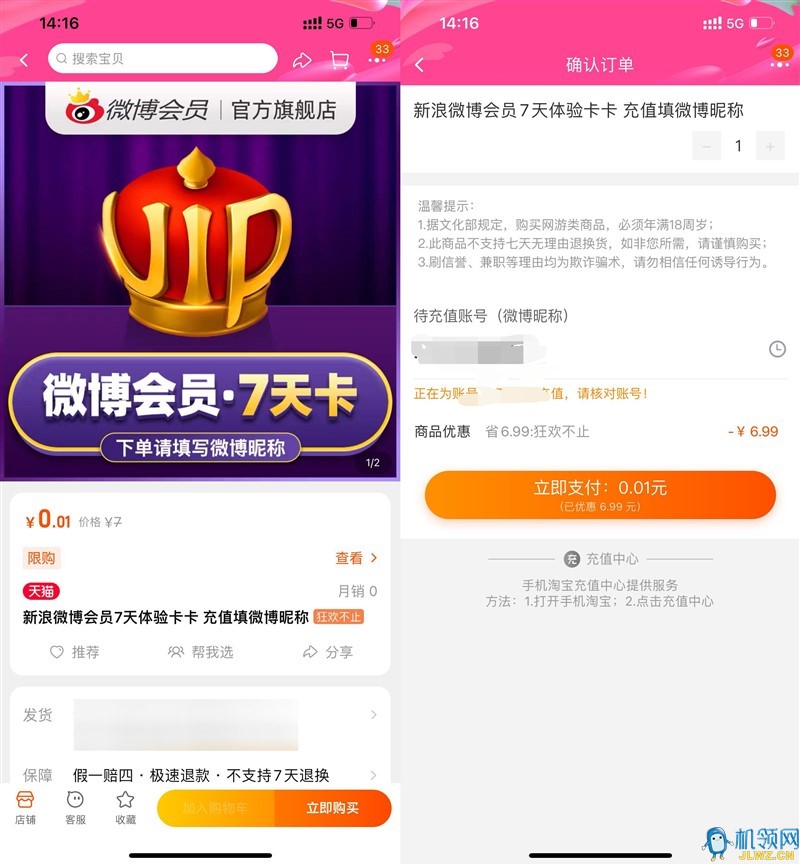Go back from 确认订单 page
Screen dimensions: 800x865
419,65
